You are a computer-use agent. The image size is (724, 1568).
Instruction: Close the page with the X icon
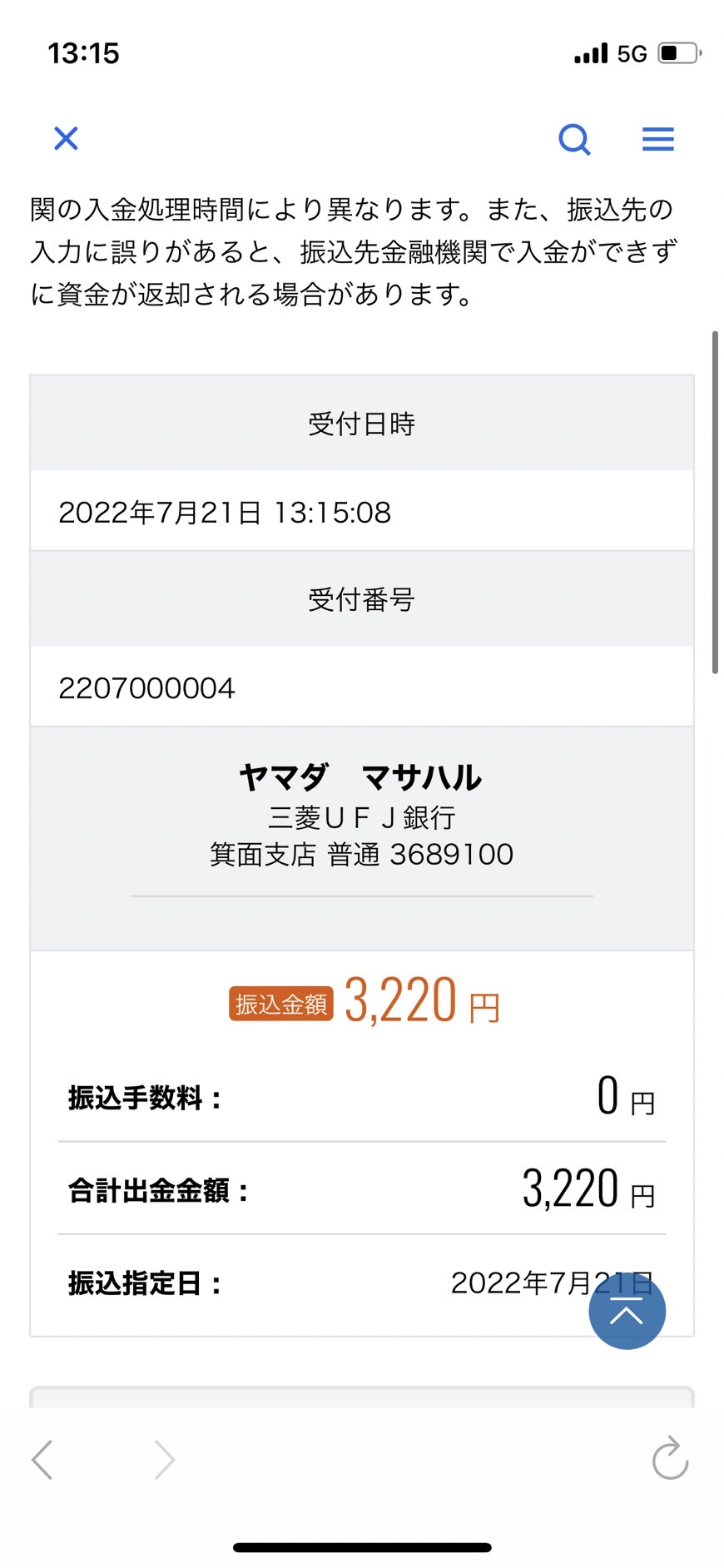(x=66, y=138)
